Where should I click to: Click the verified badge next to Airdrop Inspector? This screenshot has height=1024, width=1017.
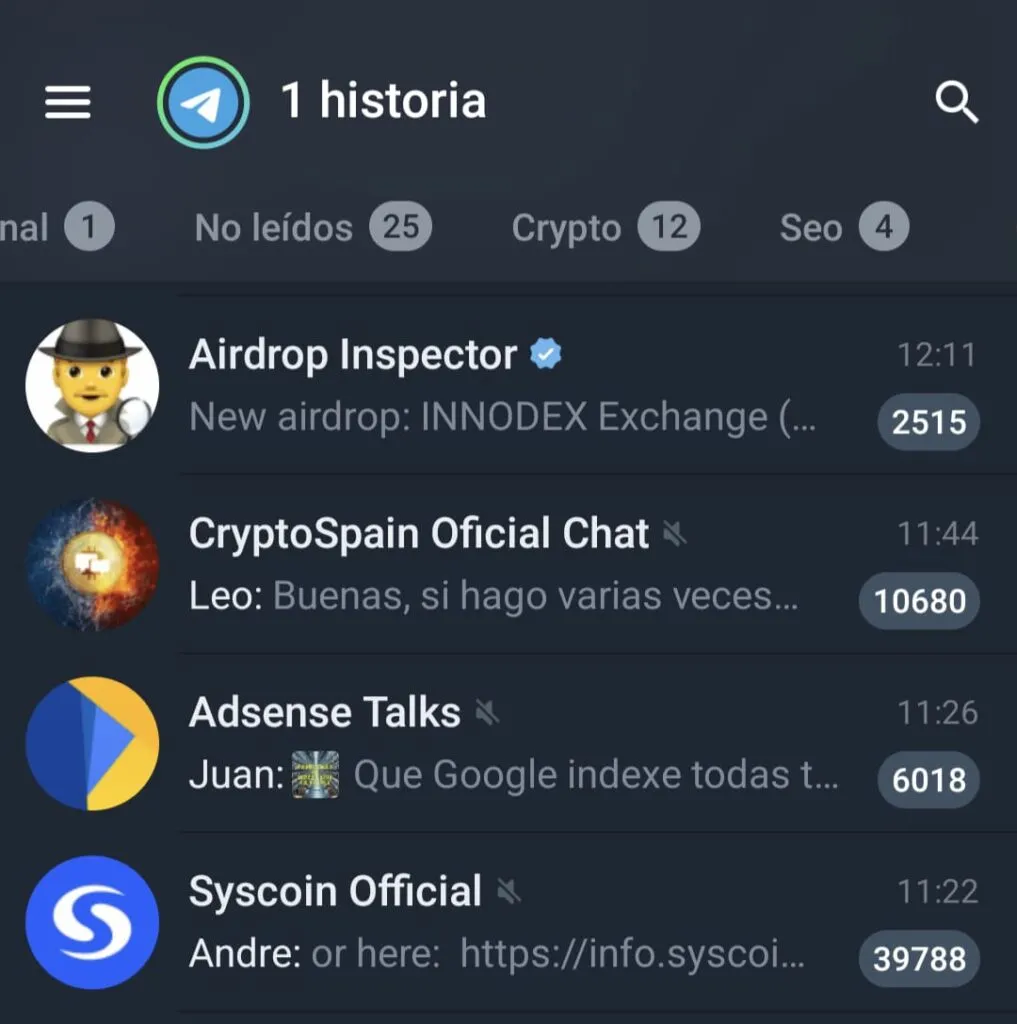tap(543, 353)
